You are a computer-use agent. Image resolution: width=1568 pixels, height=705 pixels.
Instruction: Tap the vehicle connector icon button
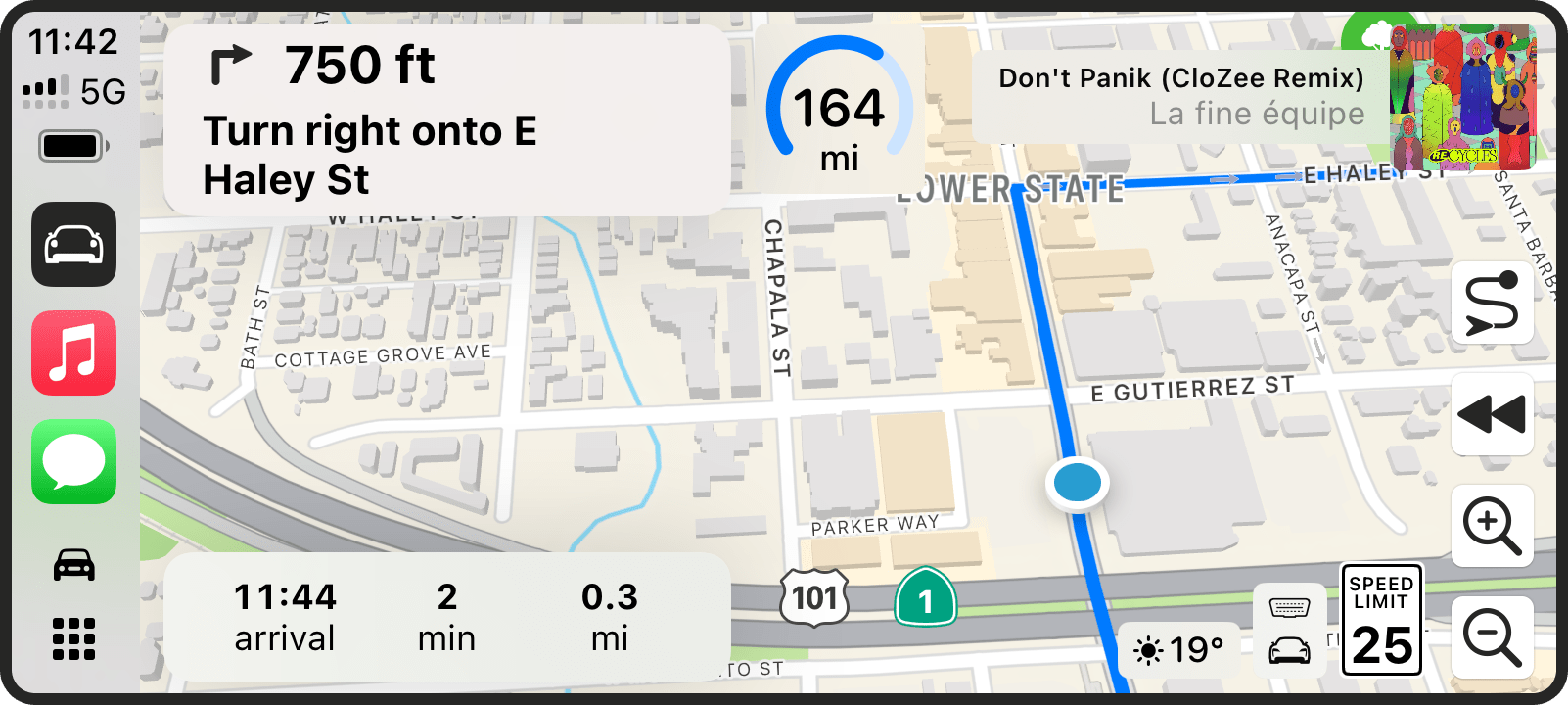(1289, 630)
